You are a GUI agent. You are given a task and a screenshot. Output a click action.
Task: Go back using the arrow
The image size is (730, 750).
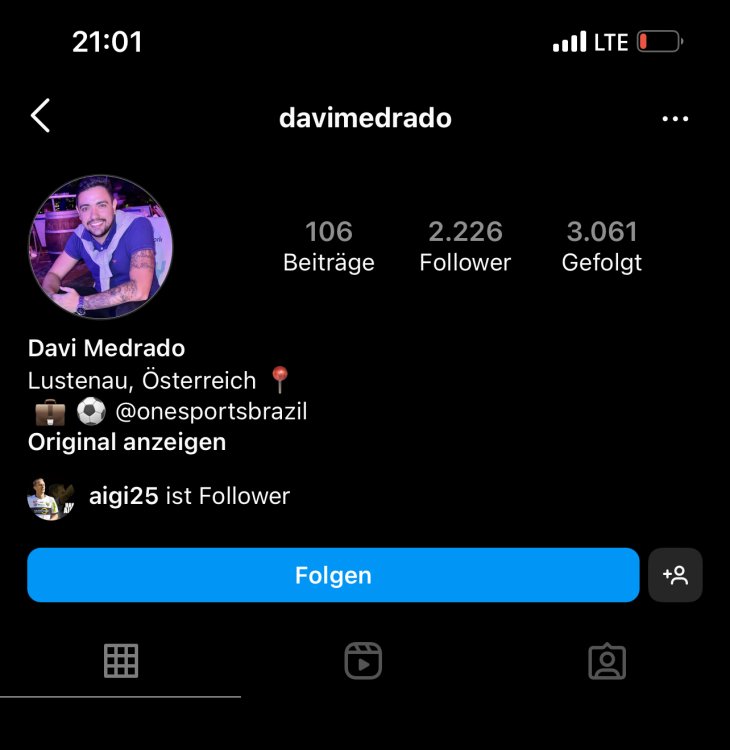tap(40, 117)
